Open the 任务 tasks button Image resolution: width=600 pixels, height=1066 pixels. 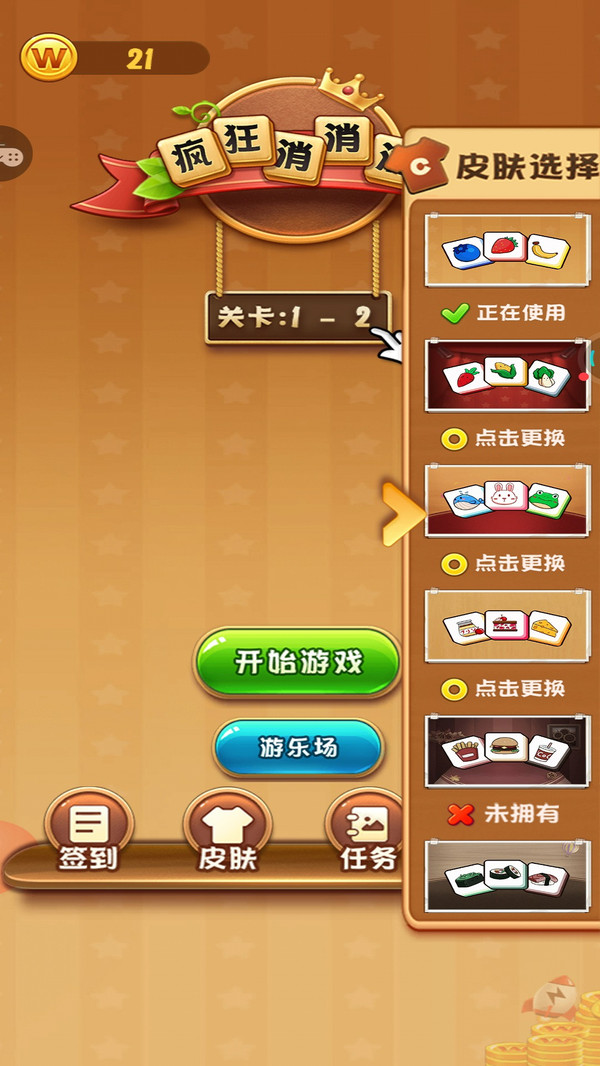point(367,830)
